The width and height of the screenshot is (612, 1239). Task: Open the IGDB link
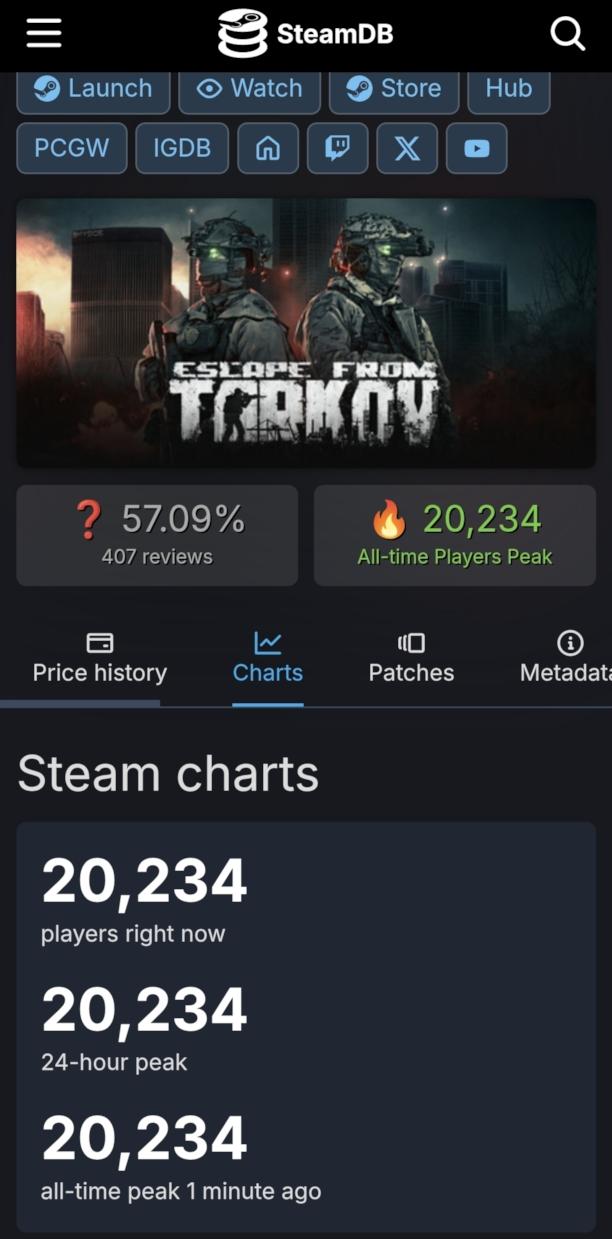pos(182,148)
